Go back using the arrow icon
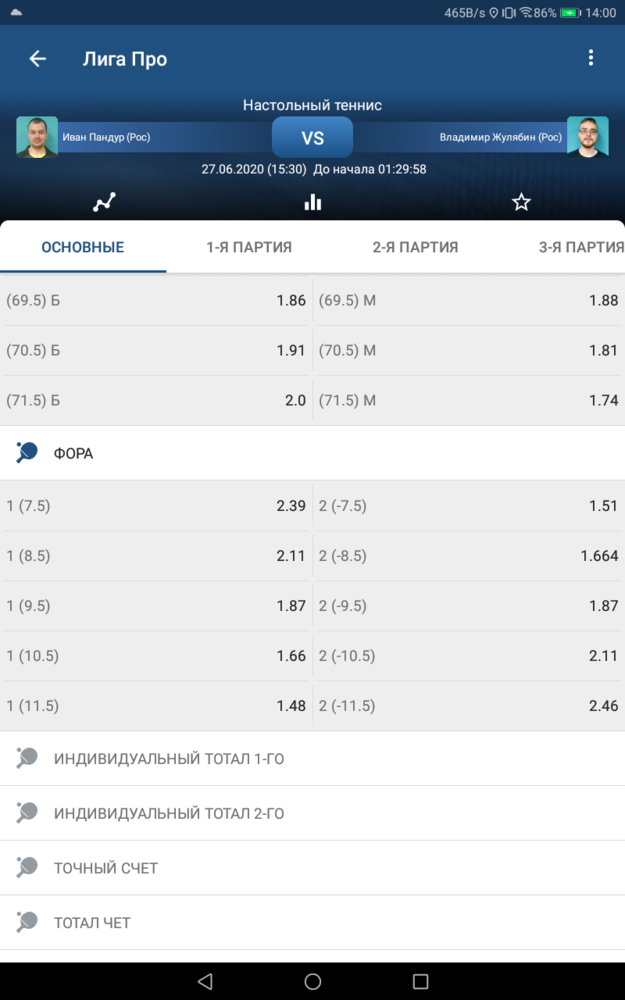Image resolution: width=625 pixels, height=1000 pixels. click(x=38, y=59)
